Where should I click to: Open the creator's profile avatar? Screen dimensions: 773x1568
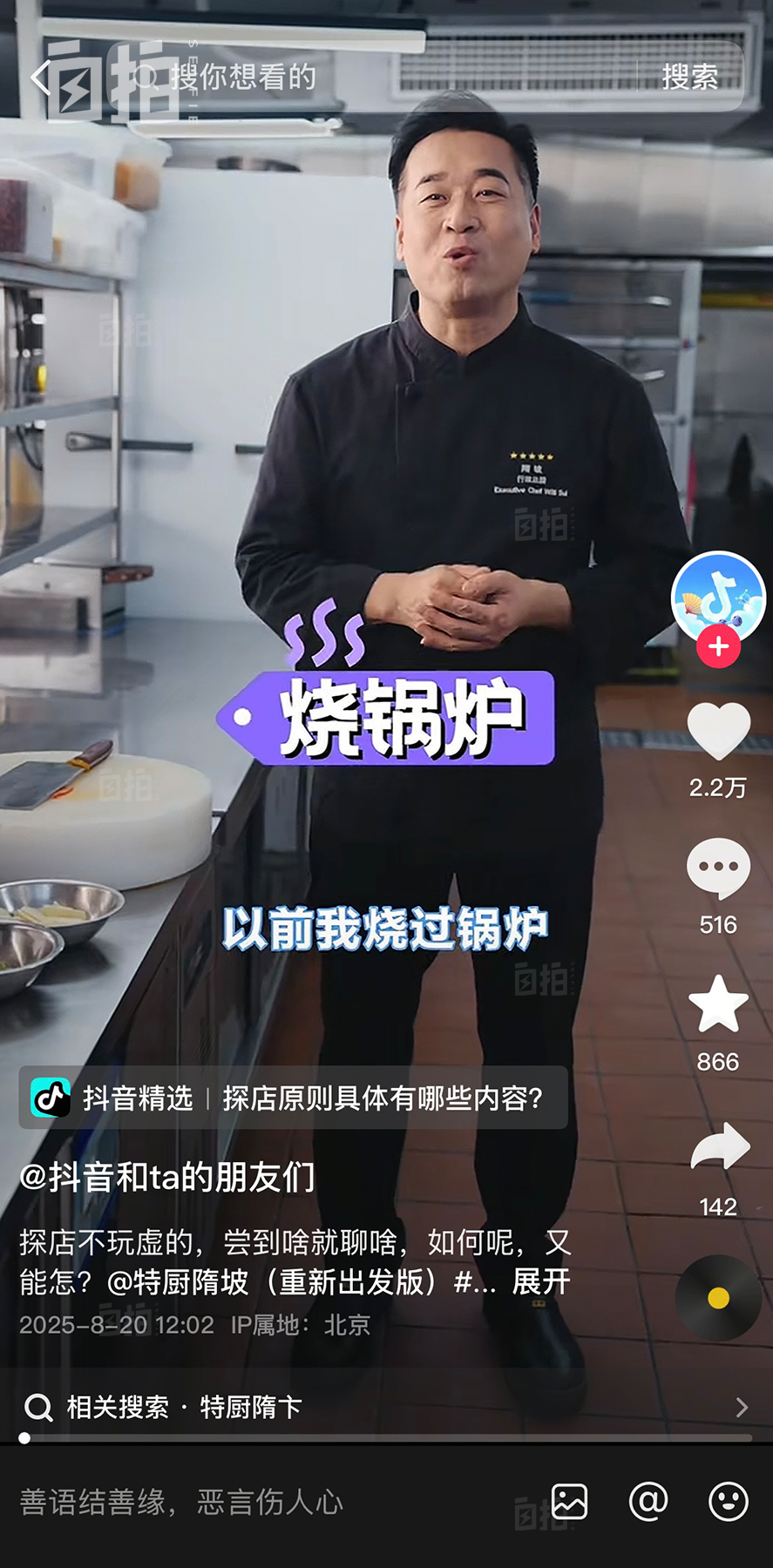(x=717, y=597)
